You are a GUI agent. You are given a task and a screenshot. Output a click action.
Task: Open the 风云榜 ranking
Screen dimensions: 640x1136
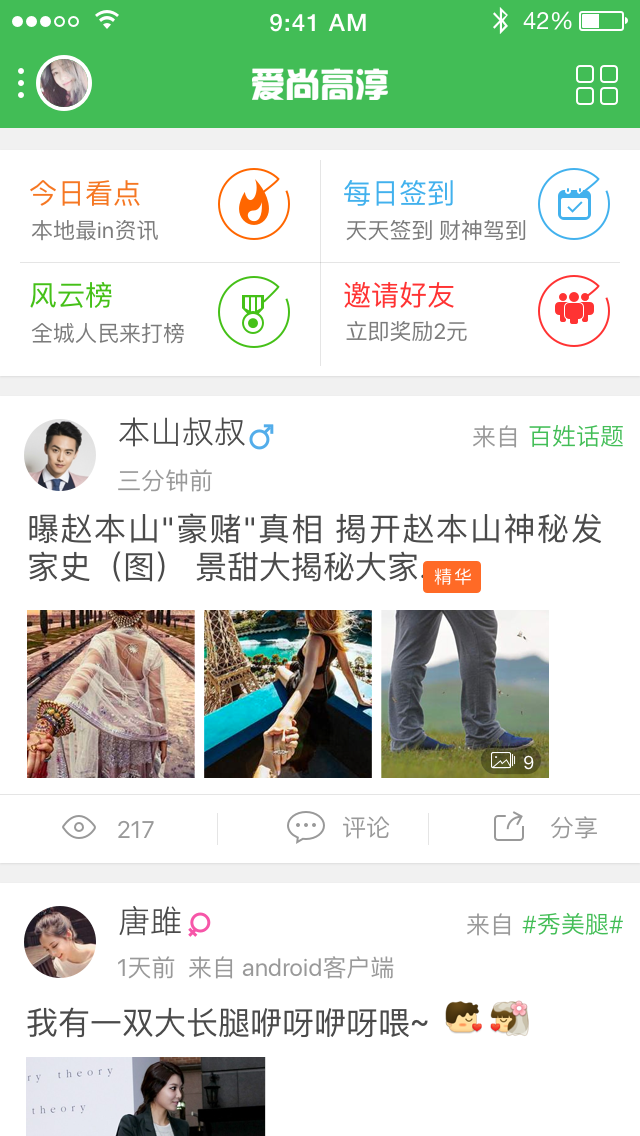[x=160, y=313]
